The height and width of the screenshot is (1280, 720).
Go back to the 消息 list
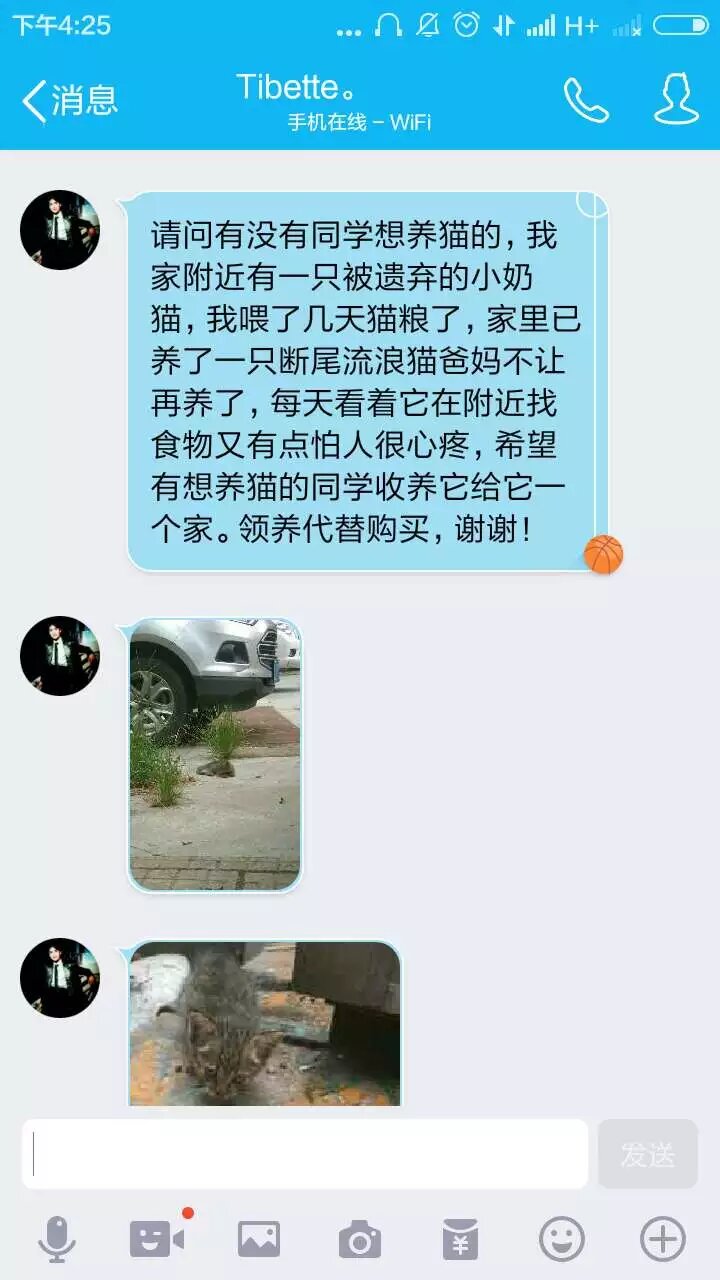[x=68, y=100]
